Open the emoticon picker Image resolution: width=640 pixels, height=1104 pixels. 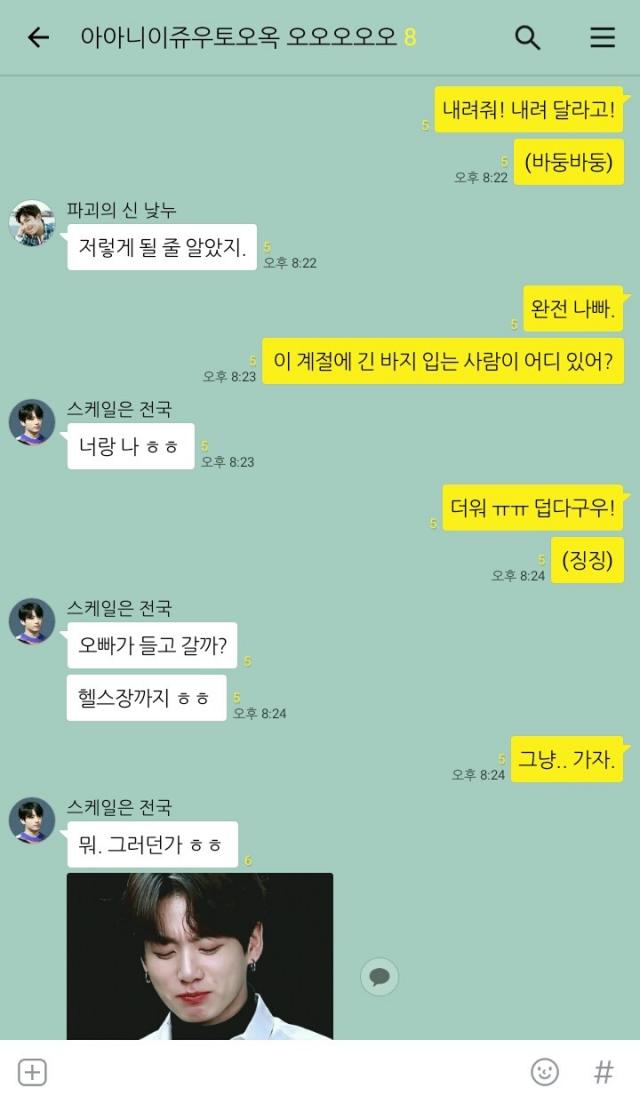coord(545,1073)
